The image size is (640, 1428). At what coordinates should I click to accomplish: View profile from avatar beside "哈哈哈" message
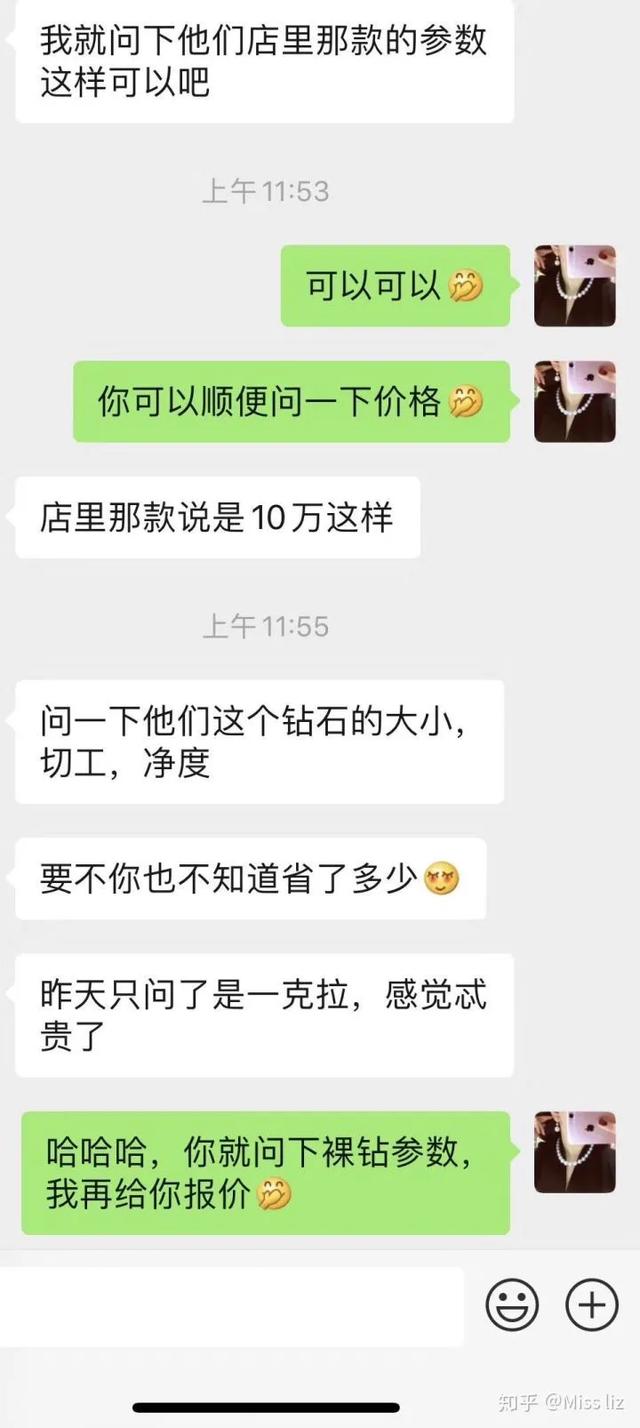pos(574,1152)
